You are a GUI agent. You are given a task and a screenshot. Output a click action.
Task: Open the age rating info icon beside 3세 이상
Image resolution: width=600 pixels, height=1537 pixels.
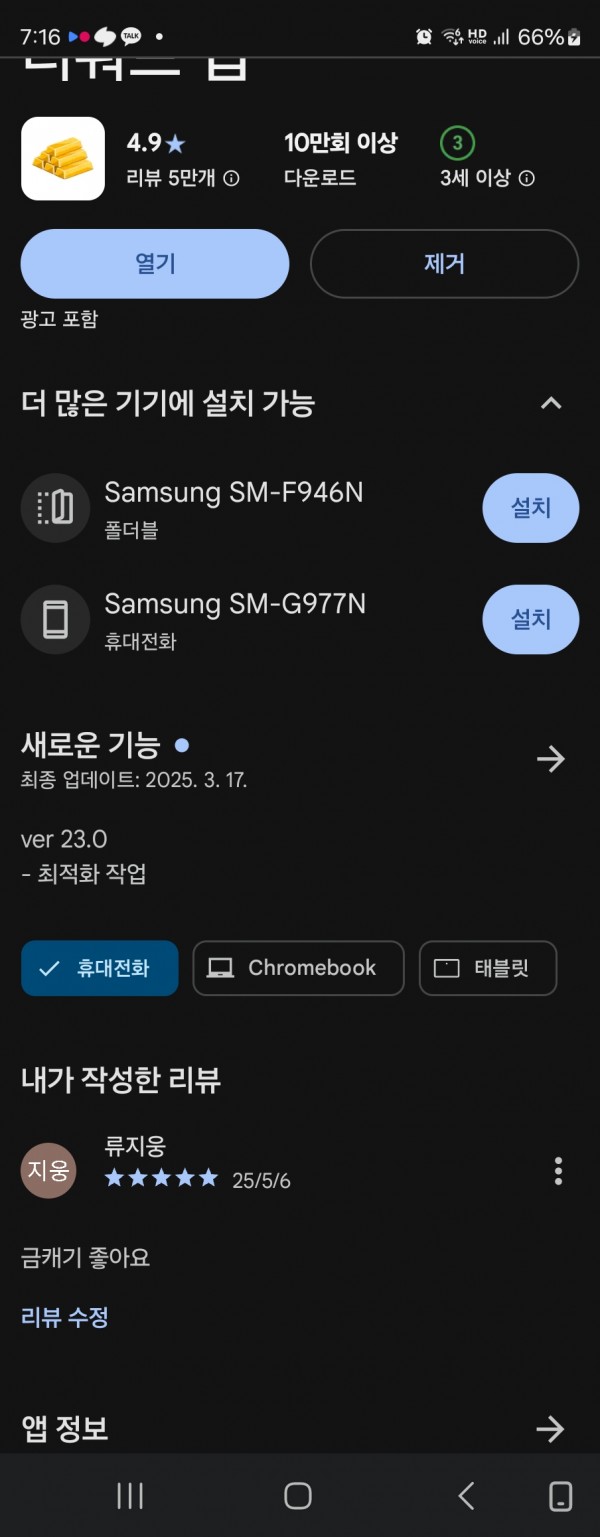[x=526, y=179]
